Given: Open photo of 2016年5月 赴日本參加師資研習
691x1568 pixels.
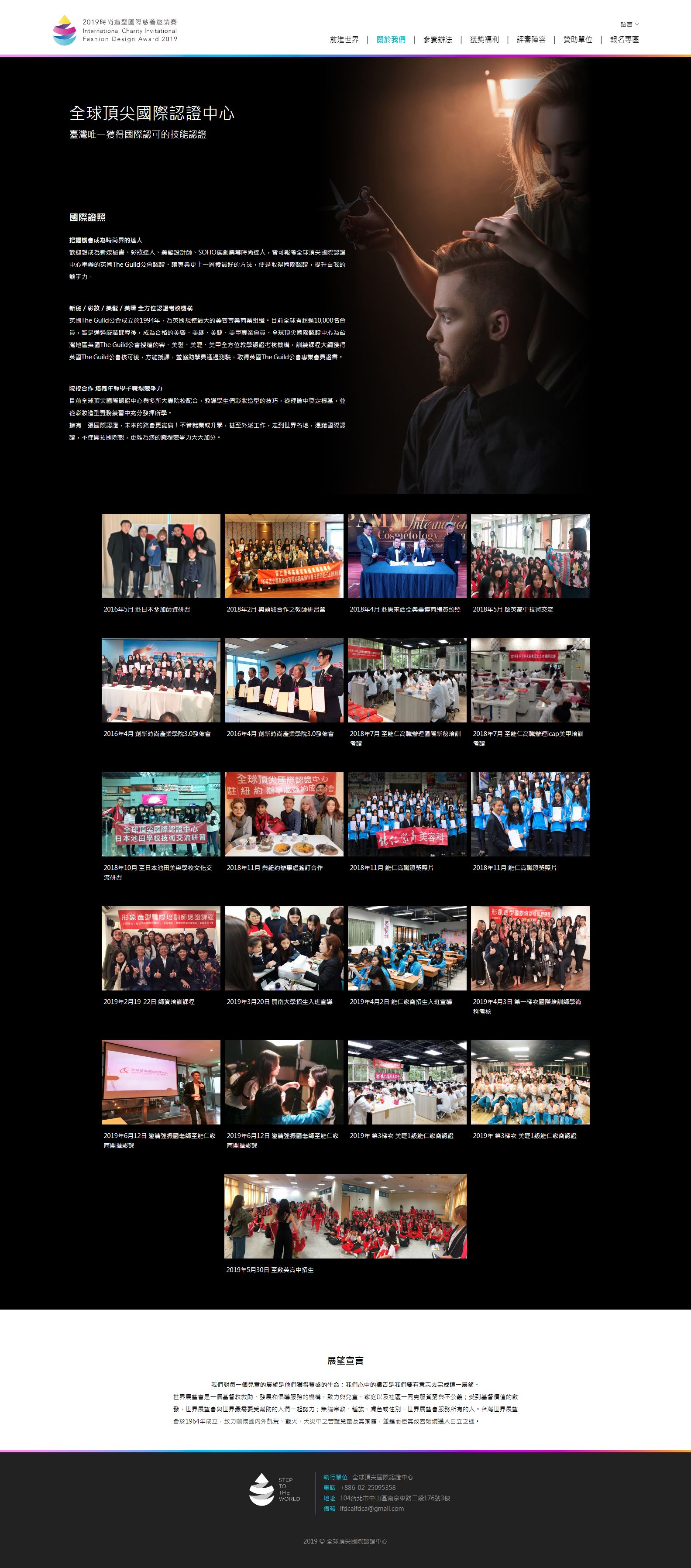Looking at the screenshot, I should tap(161, 555).
